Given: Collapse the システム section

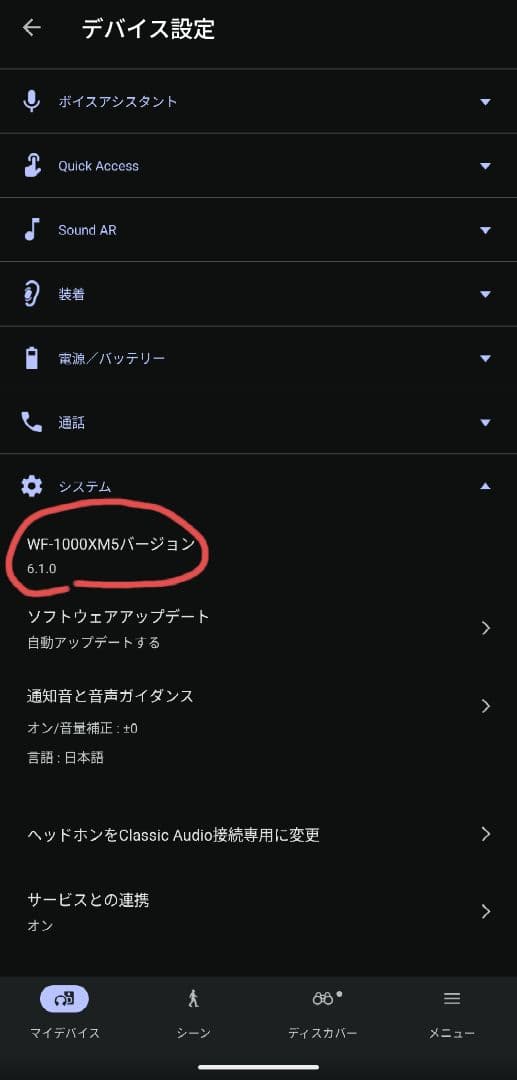Looking at the screenshot, I should [x=258, y=486].
